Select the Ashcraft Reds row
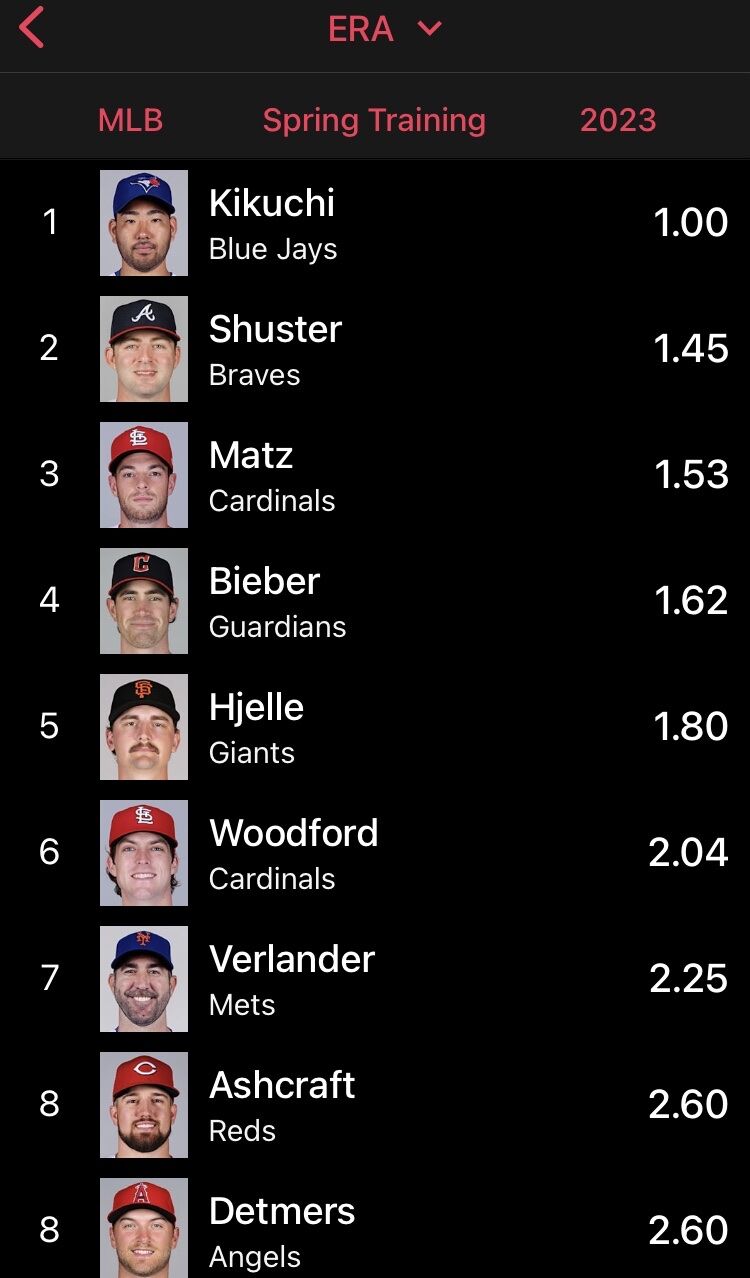This screenshot has width=750, height=1278. 375,1105
